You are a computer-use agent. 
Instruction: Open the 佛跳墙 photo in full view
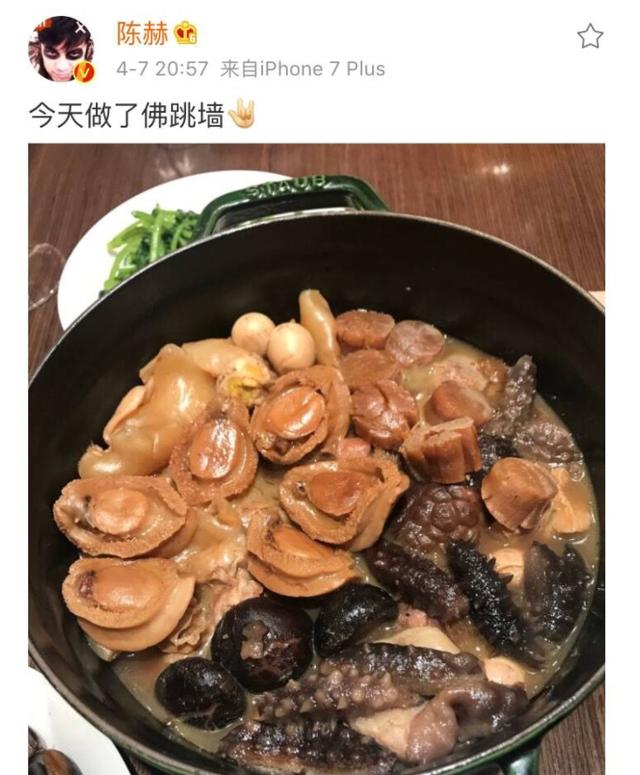point(316,458)
